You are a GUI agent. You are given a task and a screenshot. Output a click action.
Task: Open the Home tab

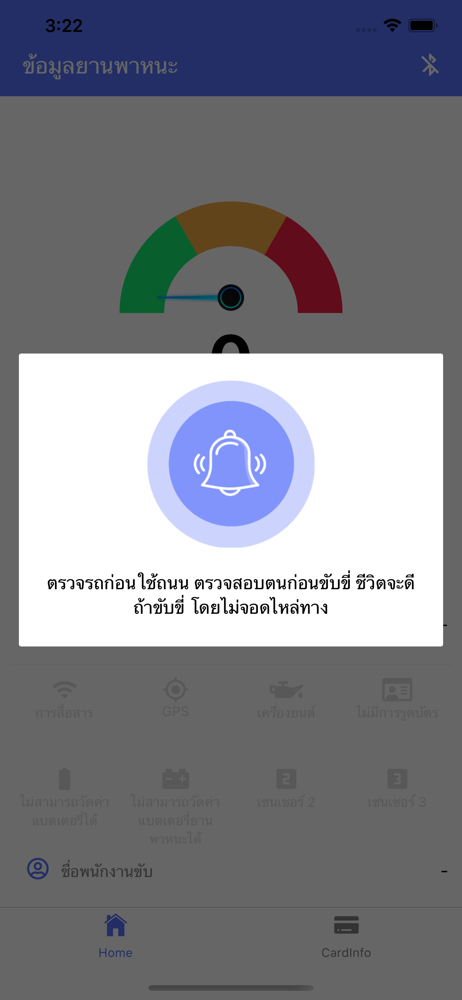tap(116, 936)
